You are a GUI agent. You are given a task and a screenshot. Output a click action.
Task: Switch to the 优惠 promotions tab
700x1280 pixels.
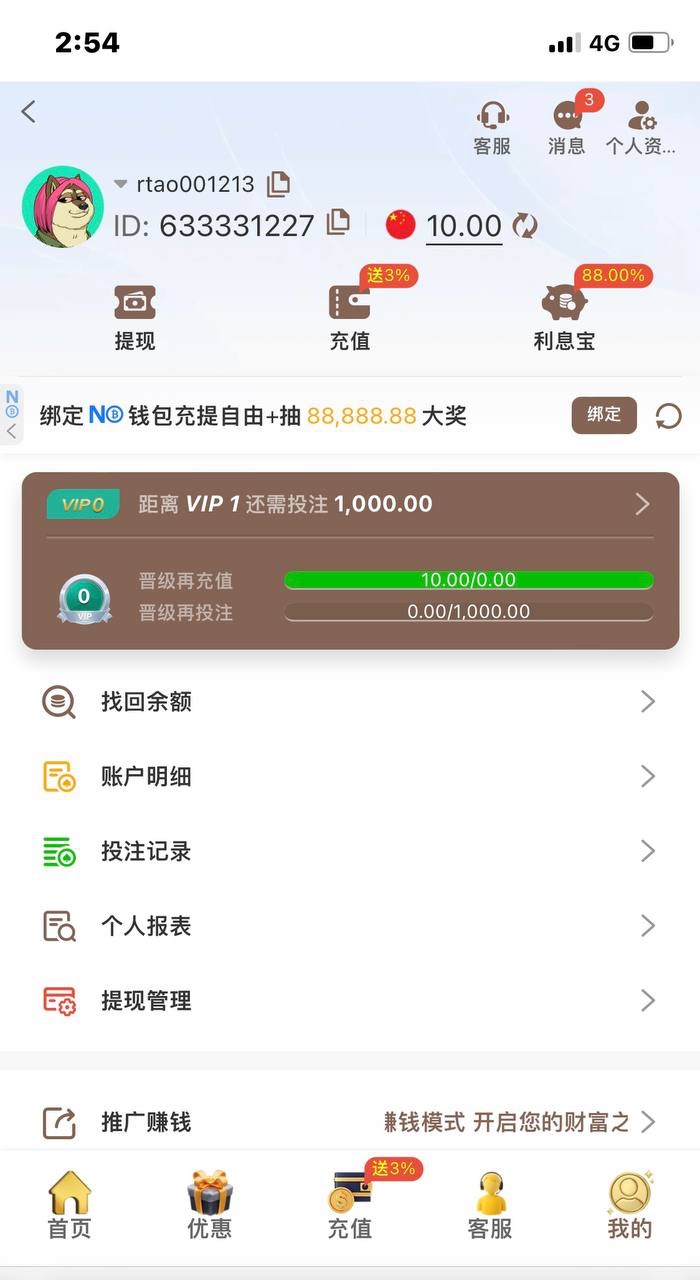click(x=210, y=1205)
